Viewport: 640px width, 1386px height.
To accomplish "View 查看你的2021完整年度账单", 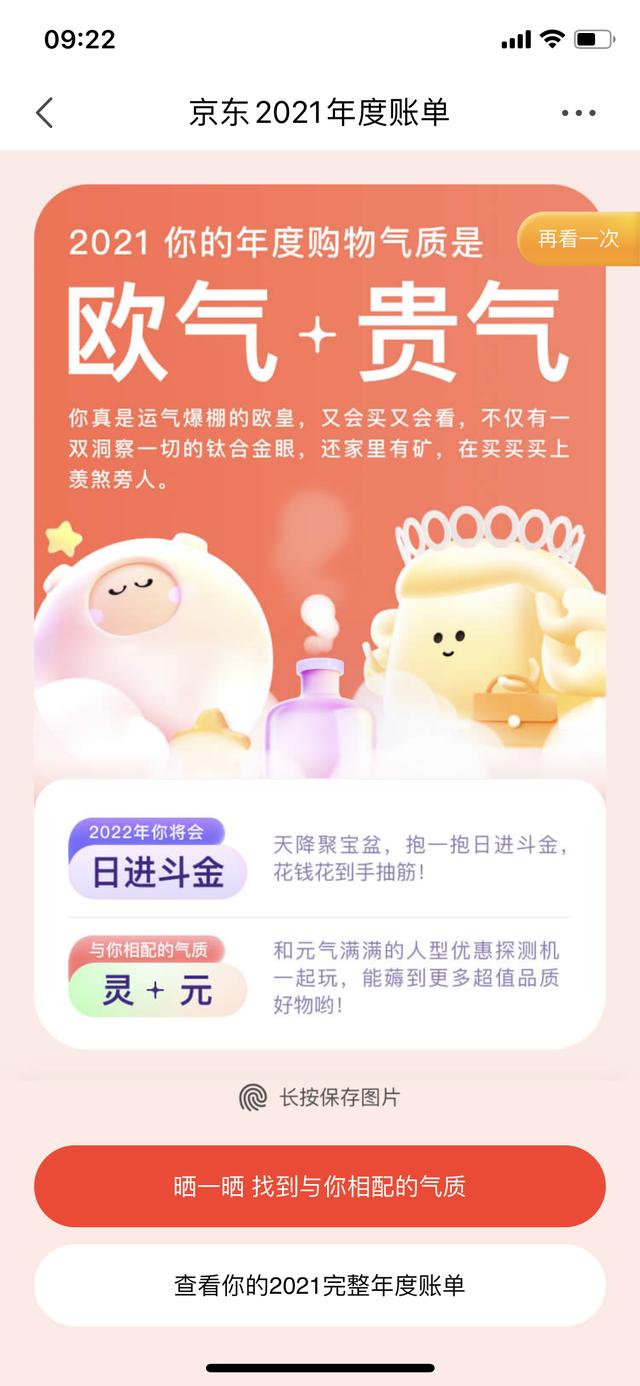I will [320, 1285].
